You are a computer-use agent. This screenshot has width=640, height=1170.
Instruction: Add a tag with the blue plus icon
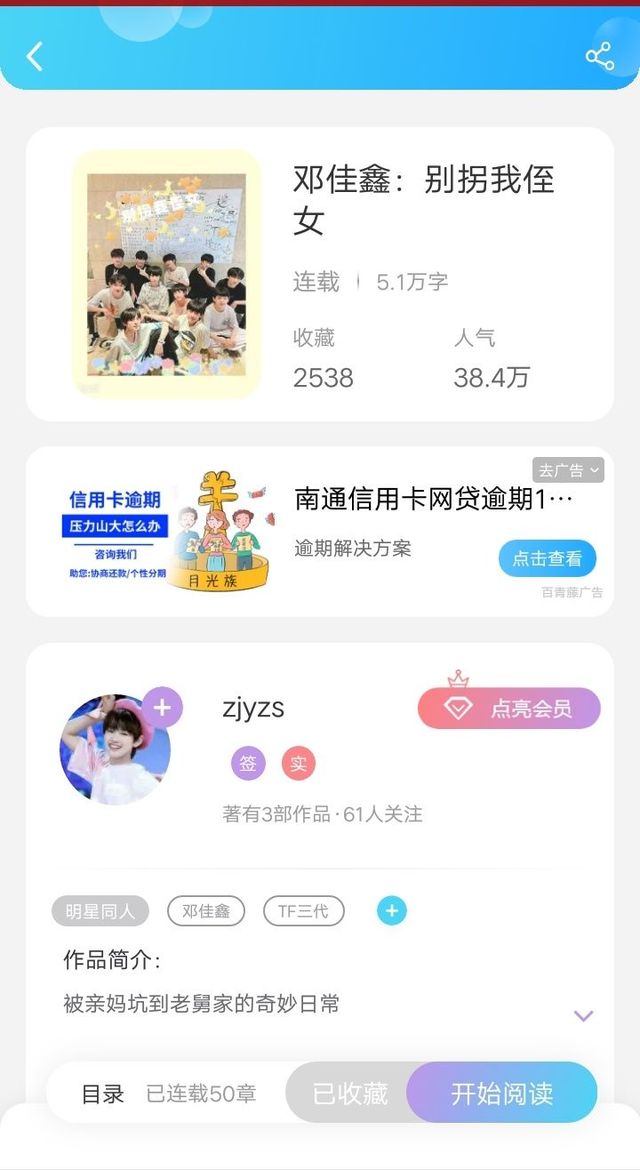tap(392, 911)
